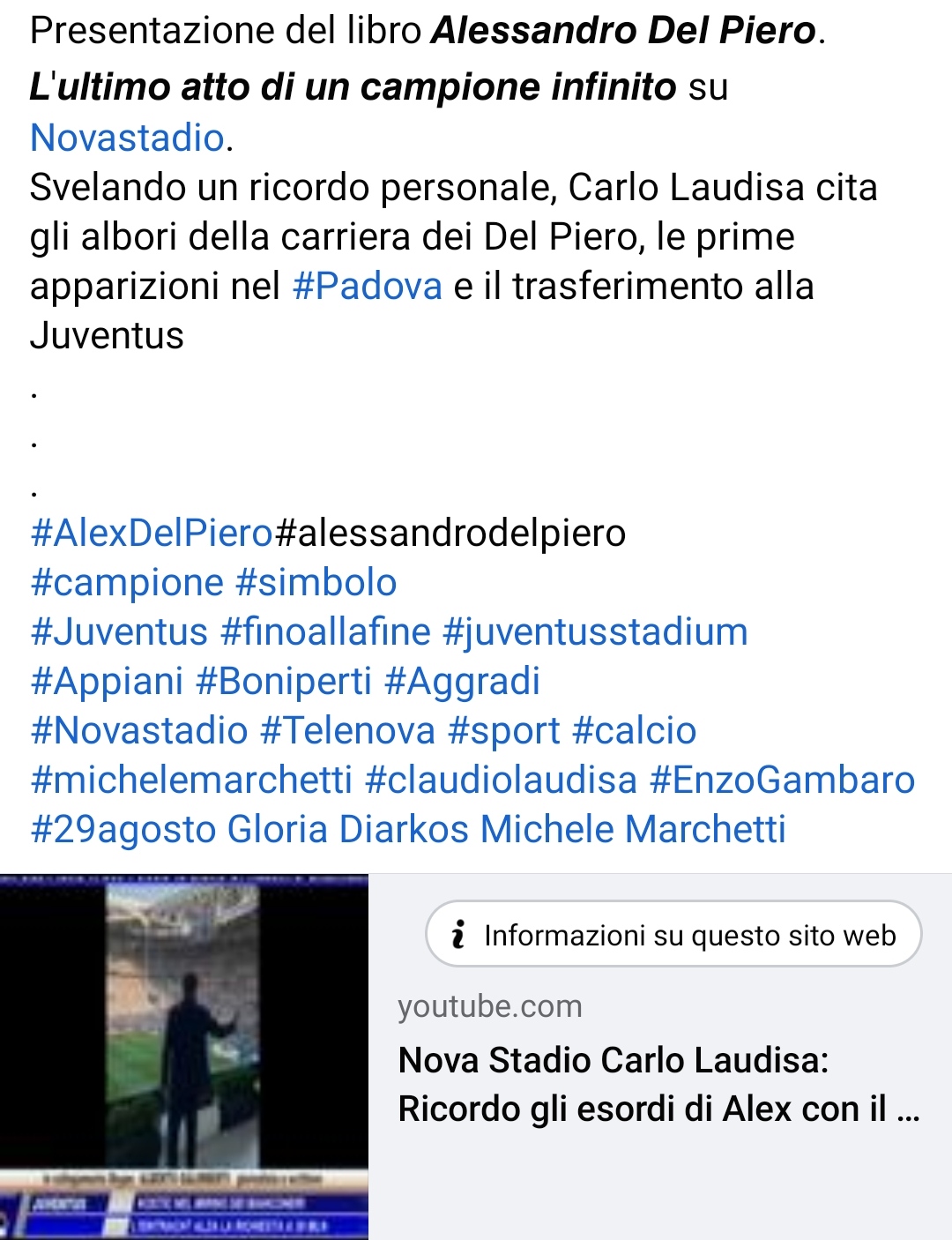Tap the #Appiani hashtag
This screenshot has width=952, height=1240.
pyautogui.click(x=107, y=681)
